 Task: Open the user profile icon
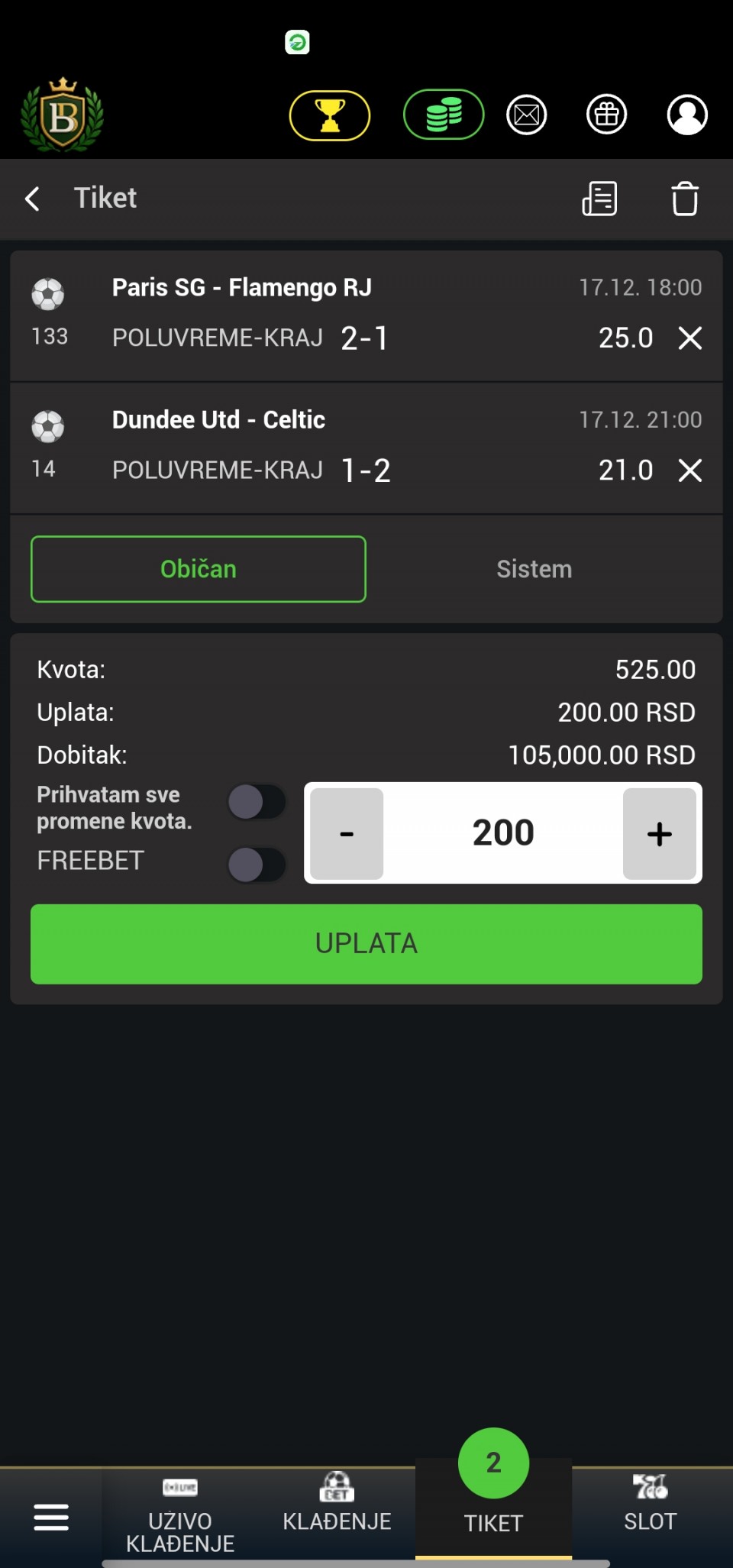(687, 115)
